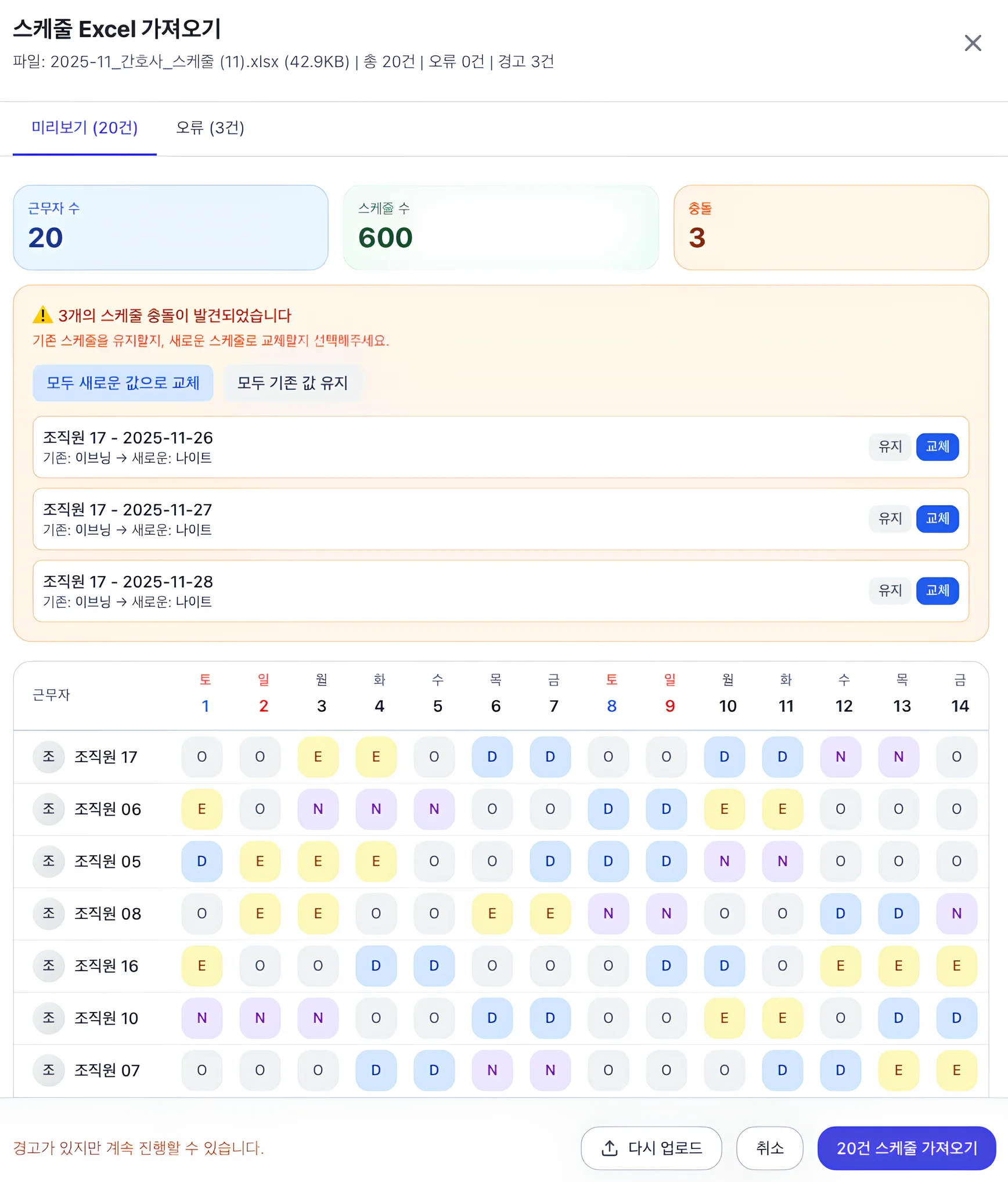
Task: Click 모두 기존 값 유지 button
Action: tap(292, 383)
